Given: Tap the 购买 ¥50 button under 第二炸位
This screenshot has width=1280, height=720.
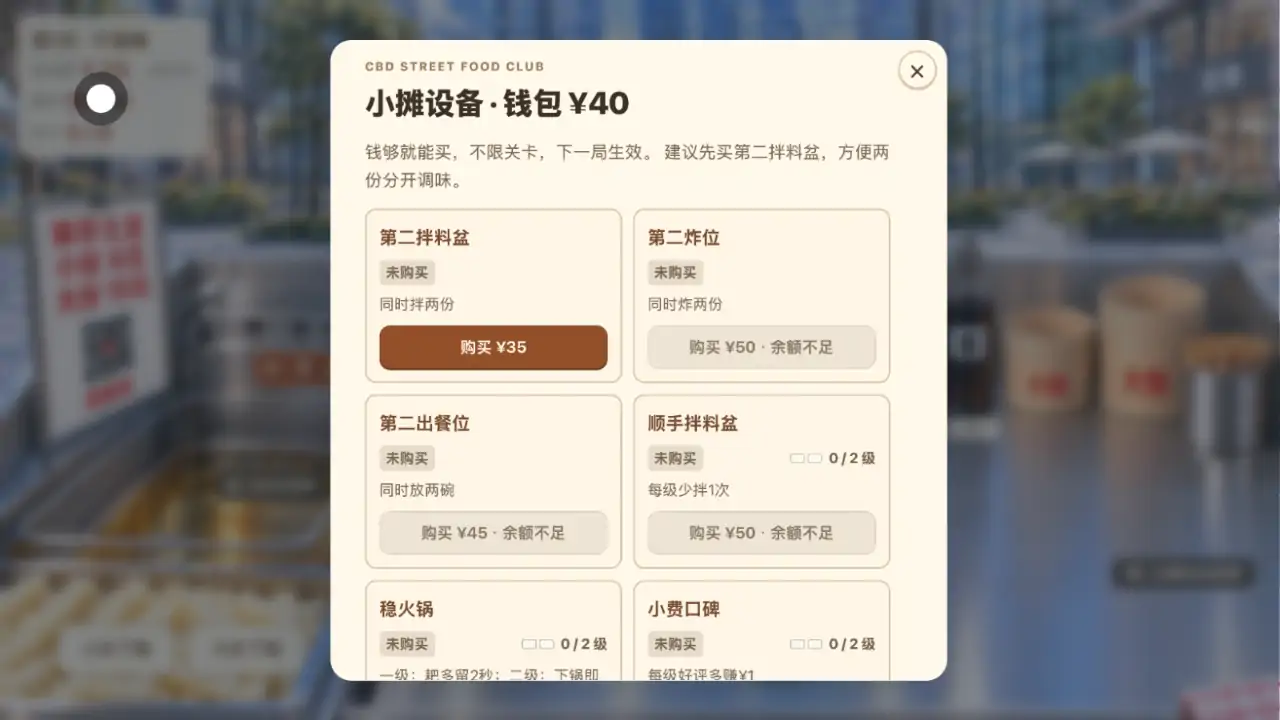Looking at the screenshot, I should click(761, 347).
